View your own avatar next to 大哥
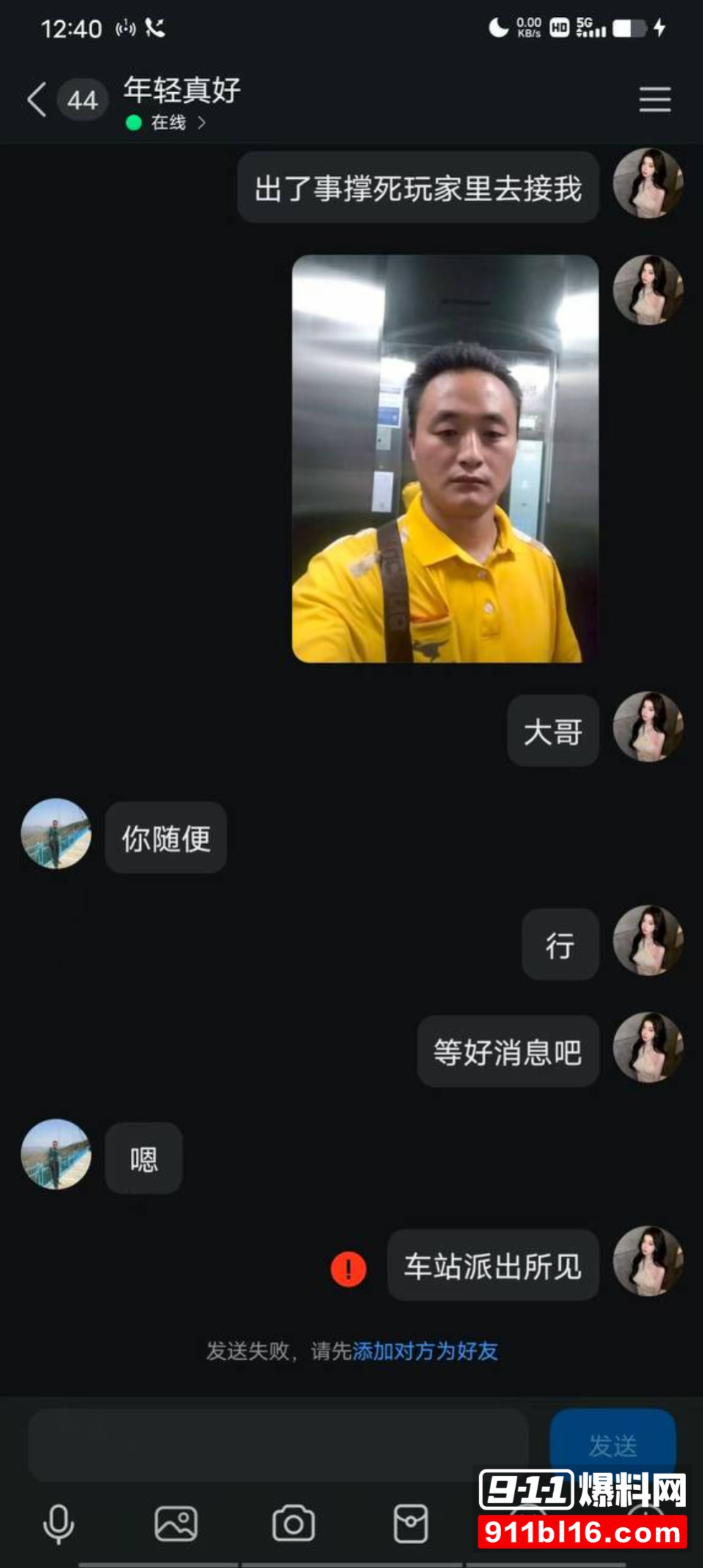 [647, 727]
